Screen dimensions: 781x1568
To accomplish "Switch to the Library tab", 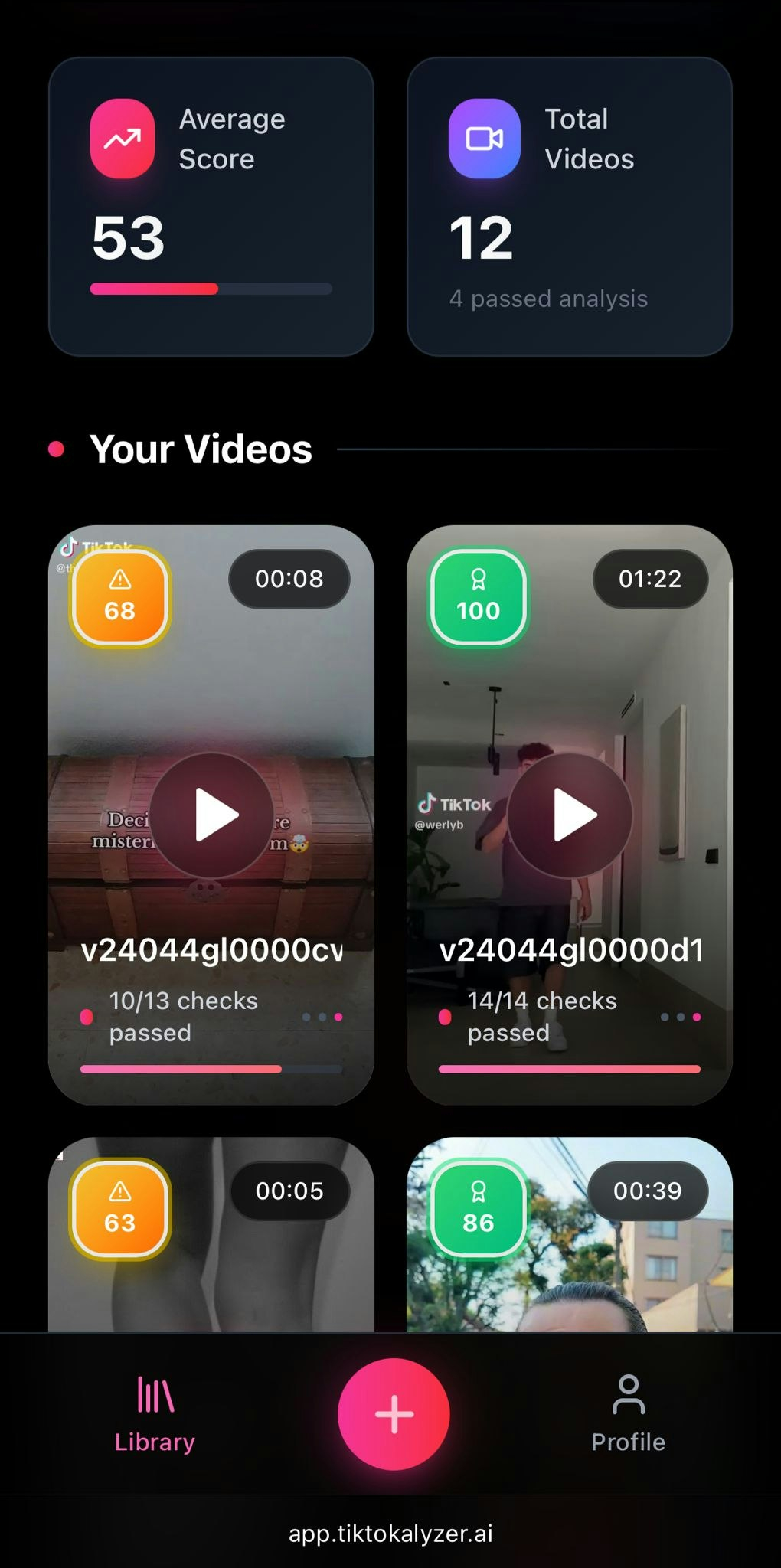I will pyautogui.click(x=155, y=1413).
